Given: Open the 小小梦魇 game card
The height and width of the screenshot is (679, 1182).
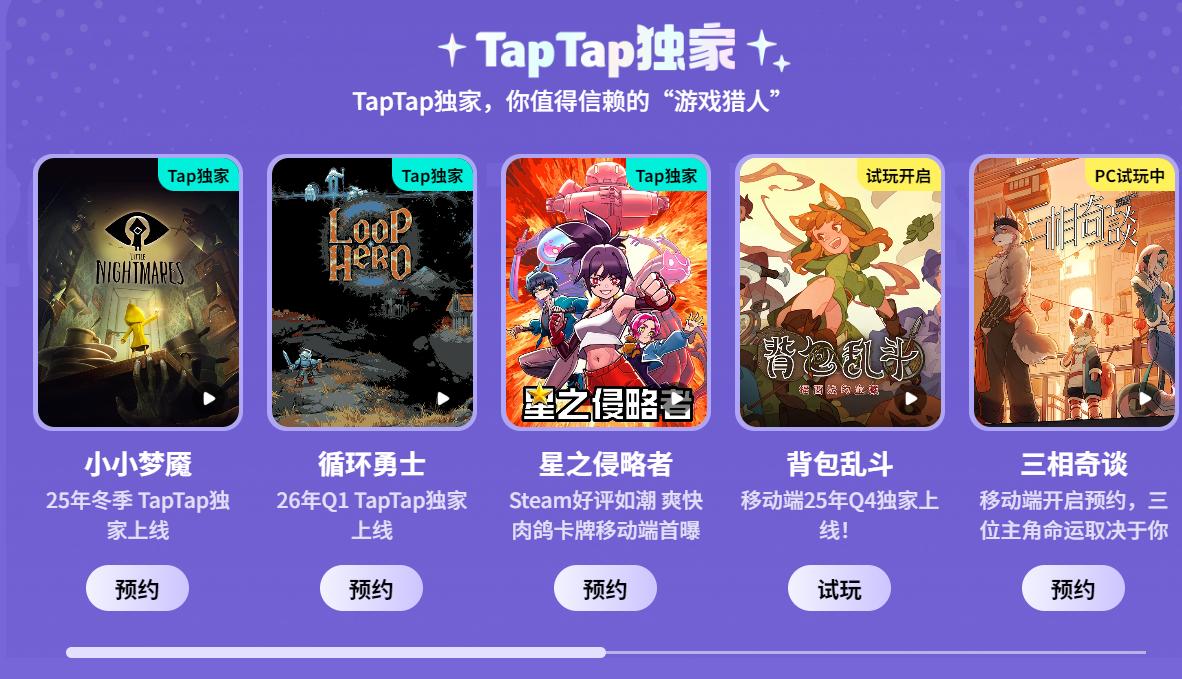Looking at the screenshot, I should point(138,292).
